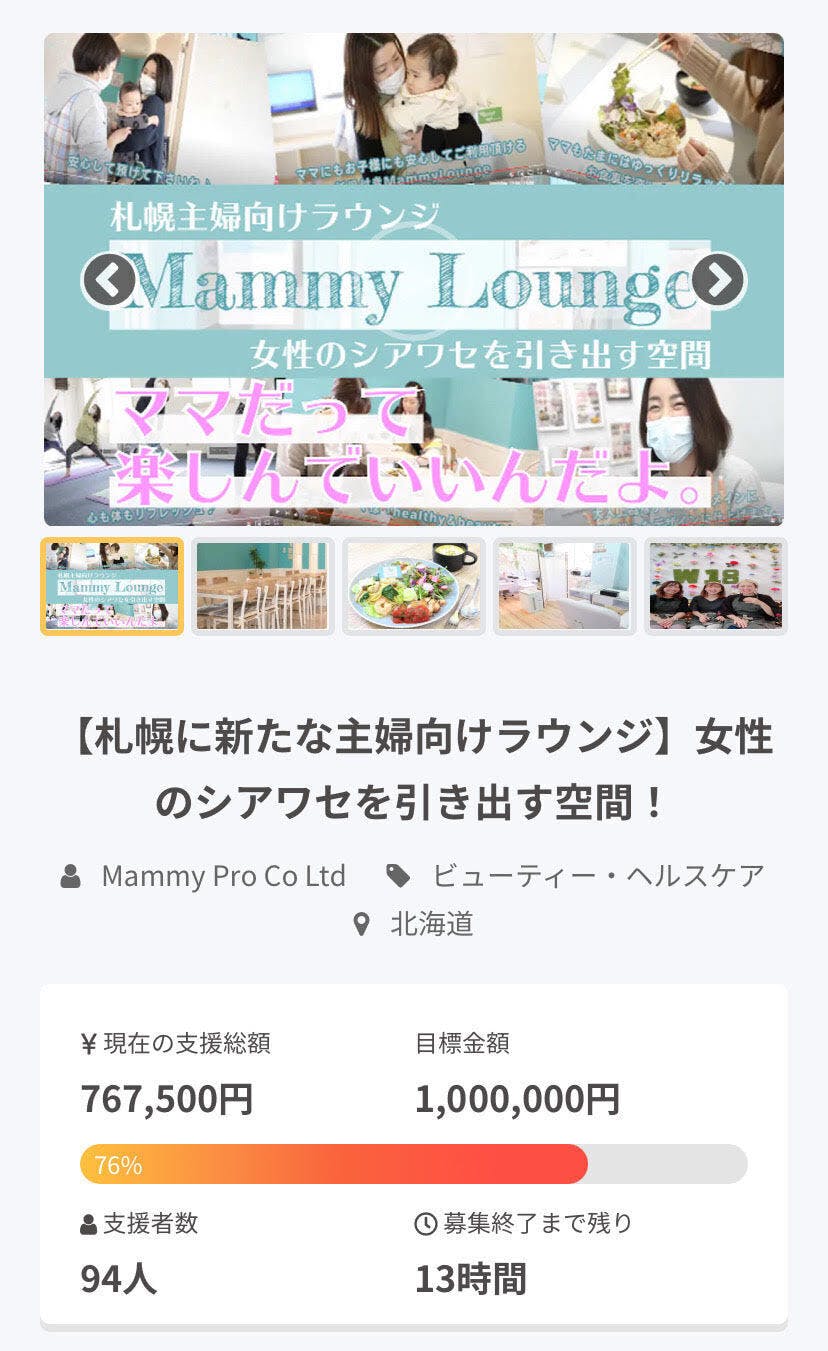Viewport: 828px width, 1351px height.
Task: Open the Mammy Pro Co Ltd profile
Action: click(x=223, y=876)
